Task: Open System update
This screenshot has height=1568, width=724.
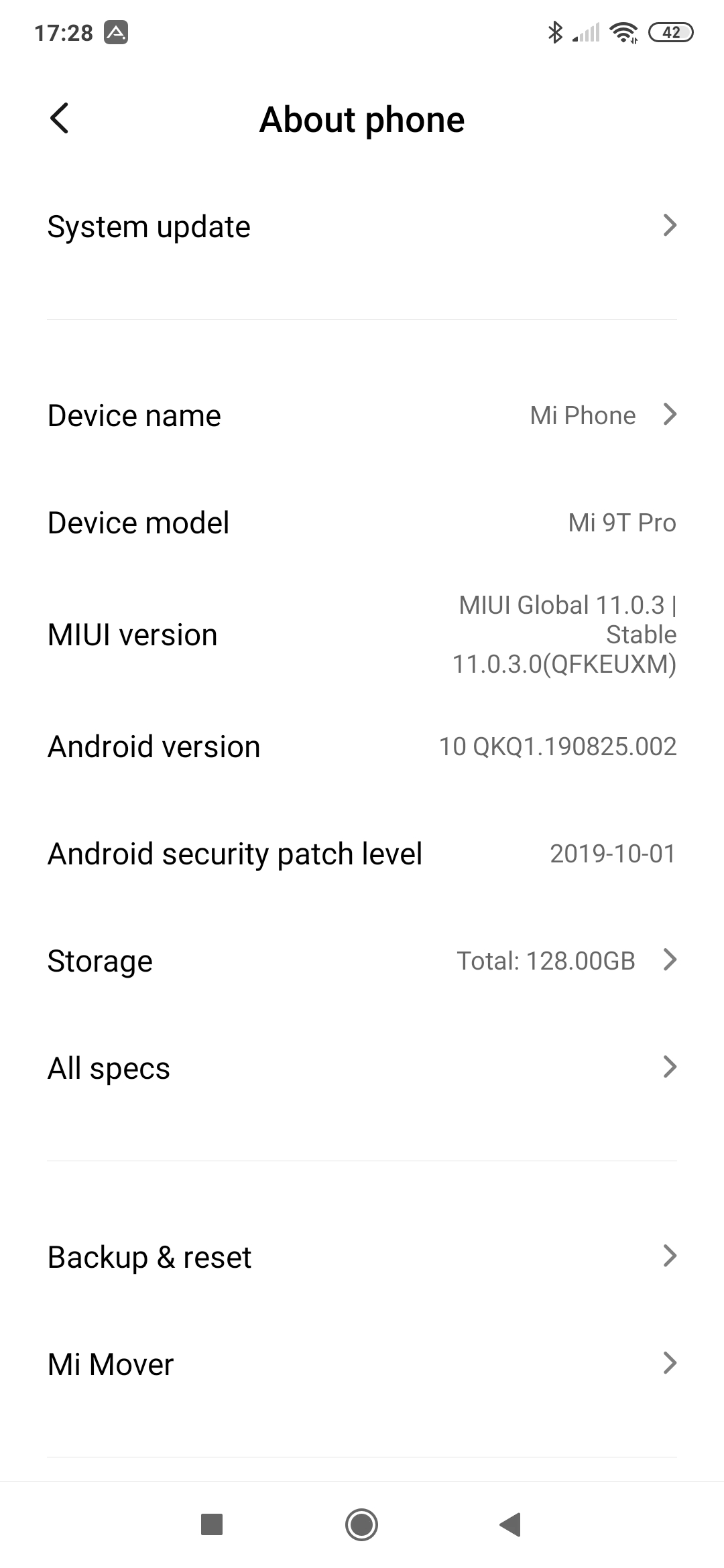Action: coord(362,226)
